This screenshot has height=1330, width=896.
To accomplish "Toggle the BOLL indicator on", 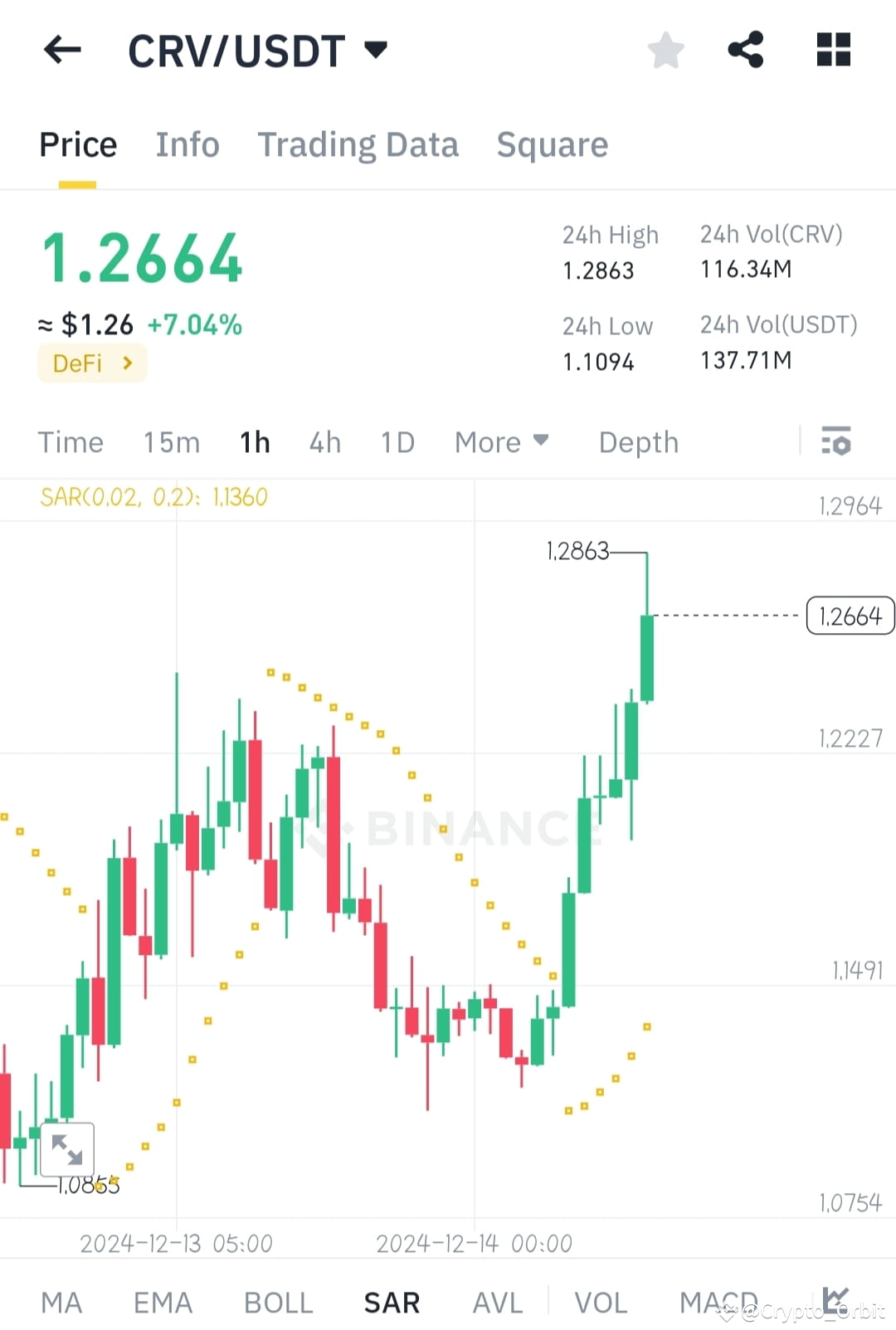I will (278, 1303).
